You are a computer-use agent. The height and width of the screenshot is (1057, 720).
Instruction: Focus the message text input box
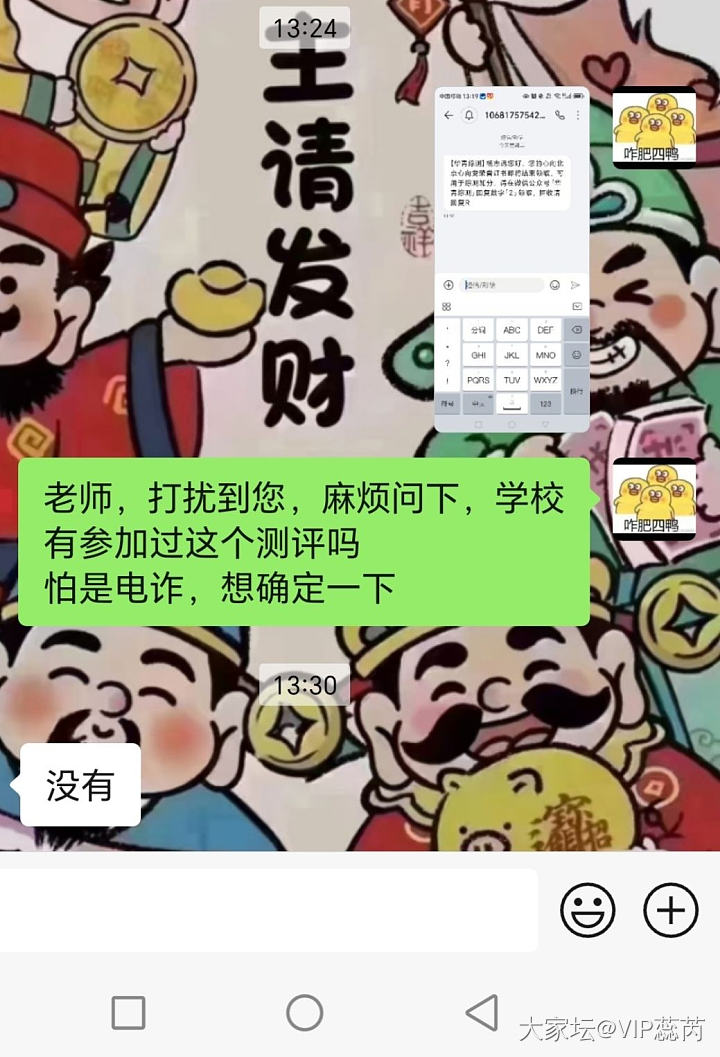(x=268, y=910)
